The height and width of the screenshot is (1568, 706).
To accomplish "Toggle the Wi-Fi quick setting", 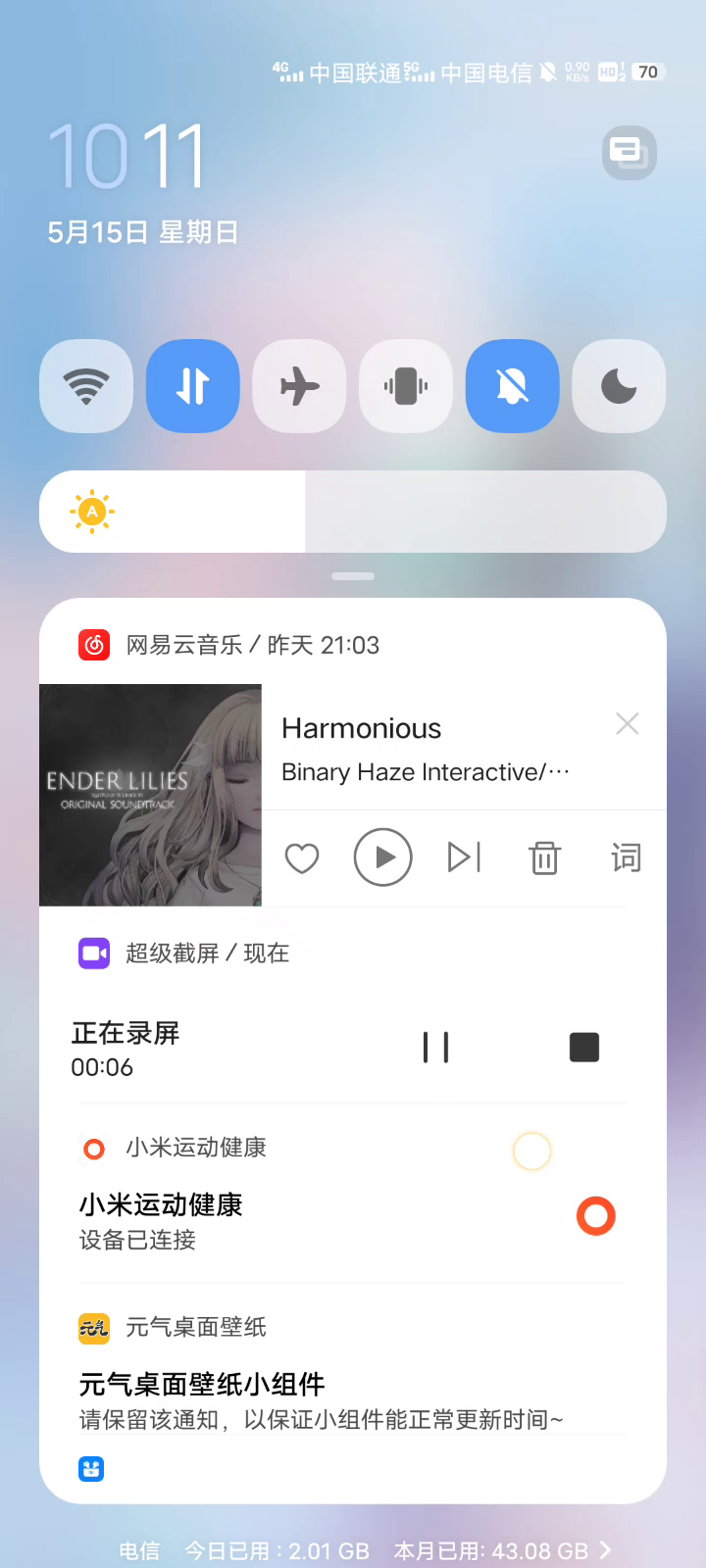I will click(86, 386).
